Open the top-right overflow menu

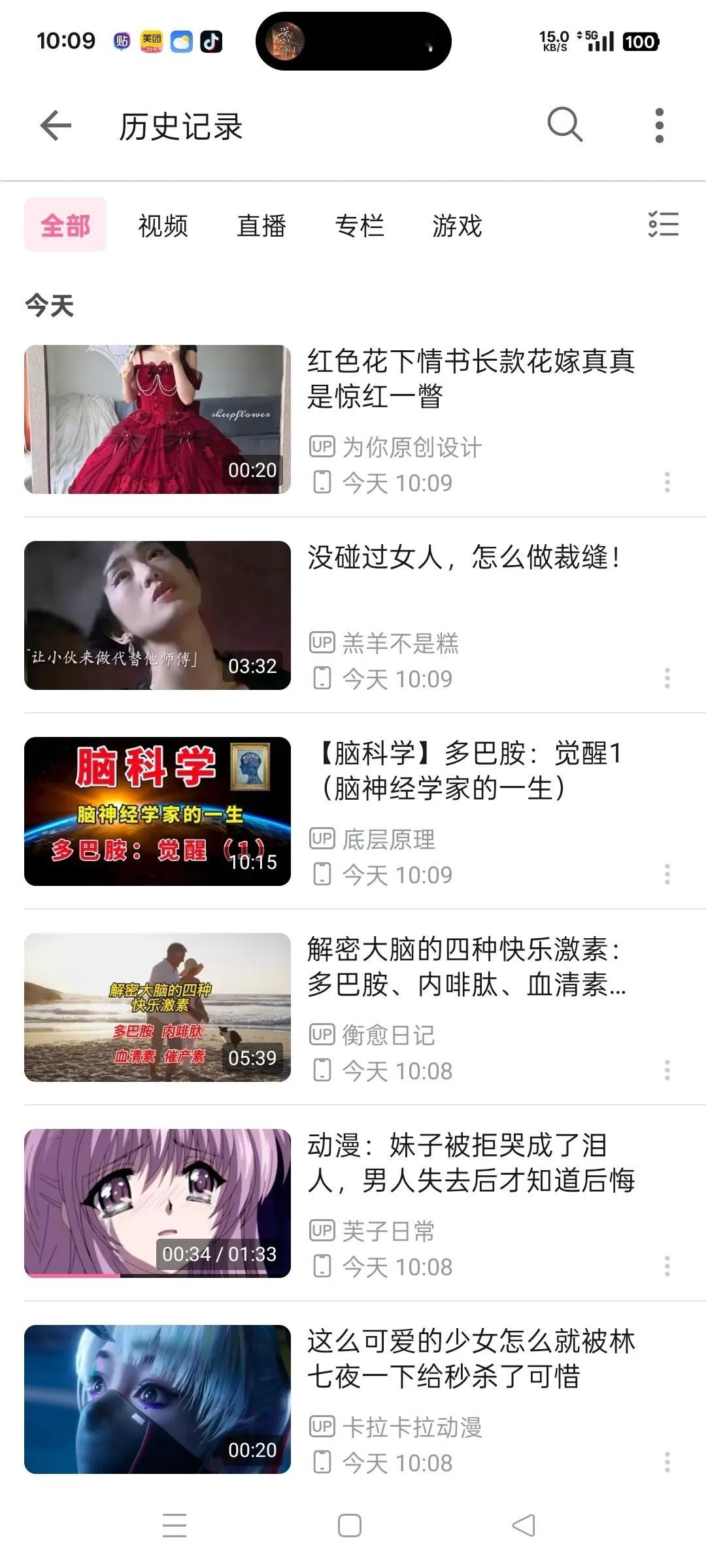click(659, 125)
